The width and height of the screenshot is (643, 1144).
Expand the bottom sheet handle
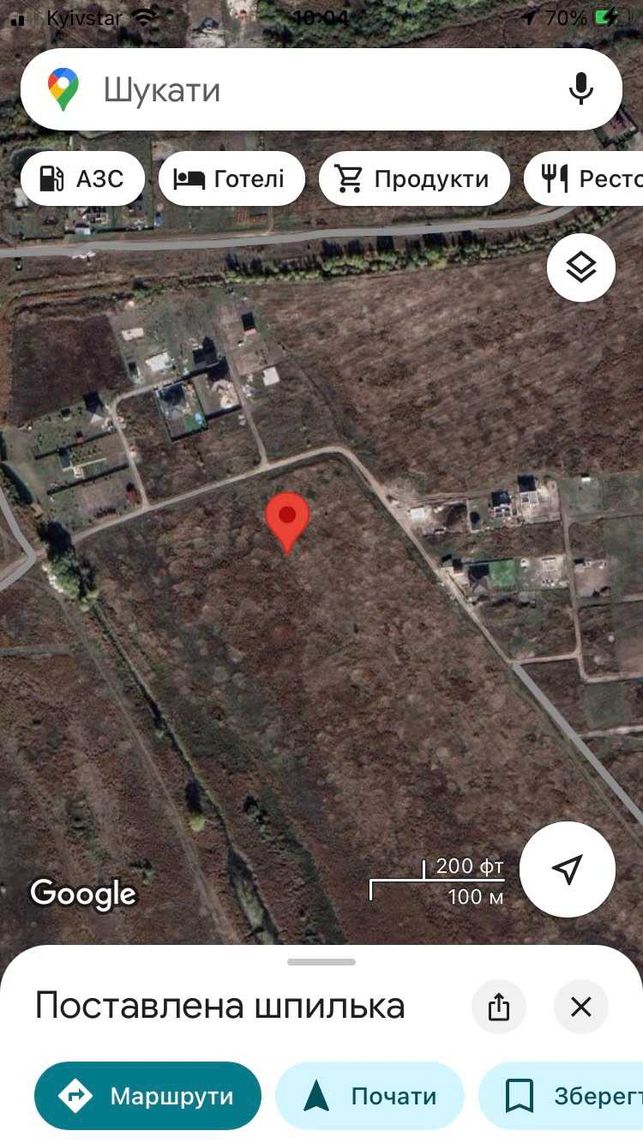pos(321,962)
